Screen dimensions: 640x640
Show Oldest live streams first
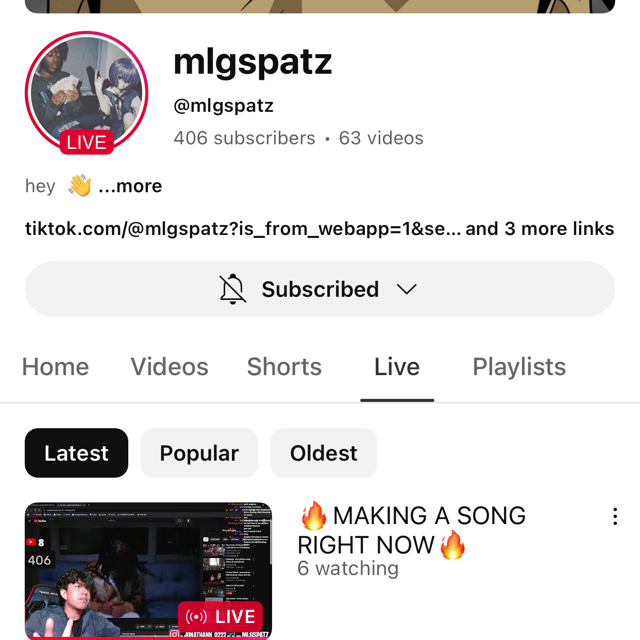coord(323,453)
